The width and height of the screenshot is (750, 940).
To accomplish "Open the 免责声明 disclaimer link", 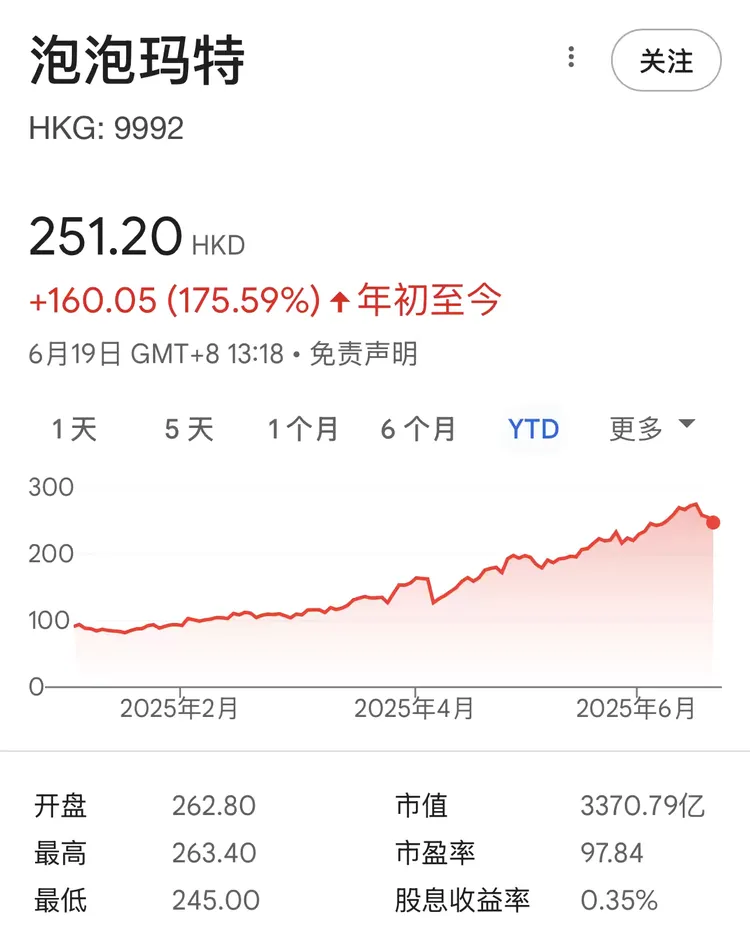I will tap(363, 353).
